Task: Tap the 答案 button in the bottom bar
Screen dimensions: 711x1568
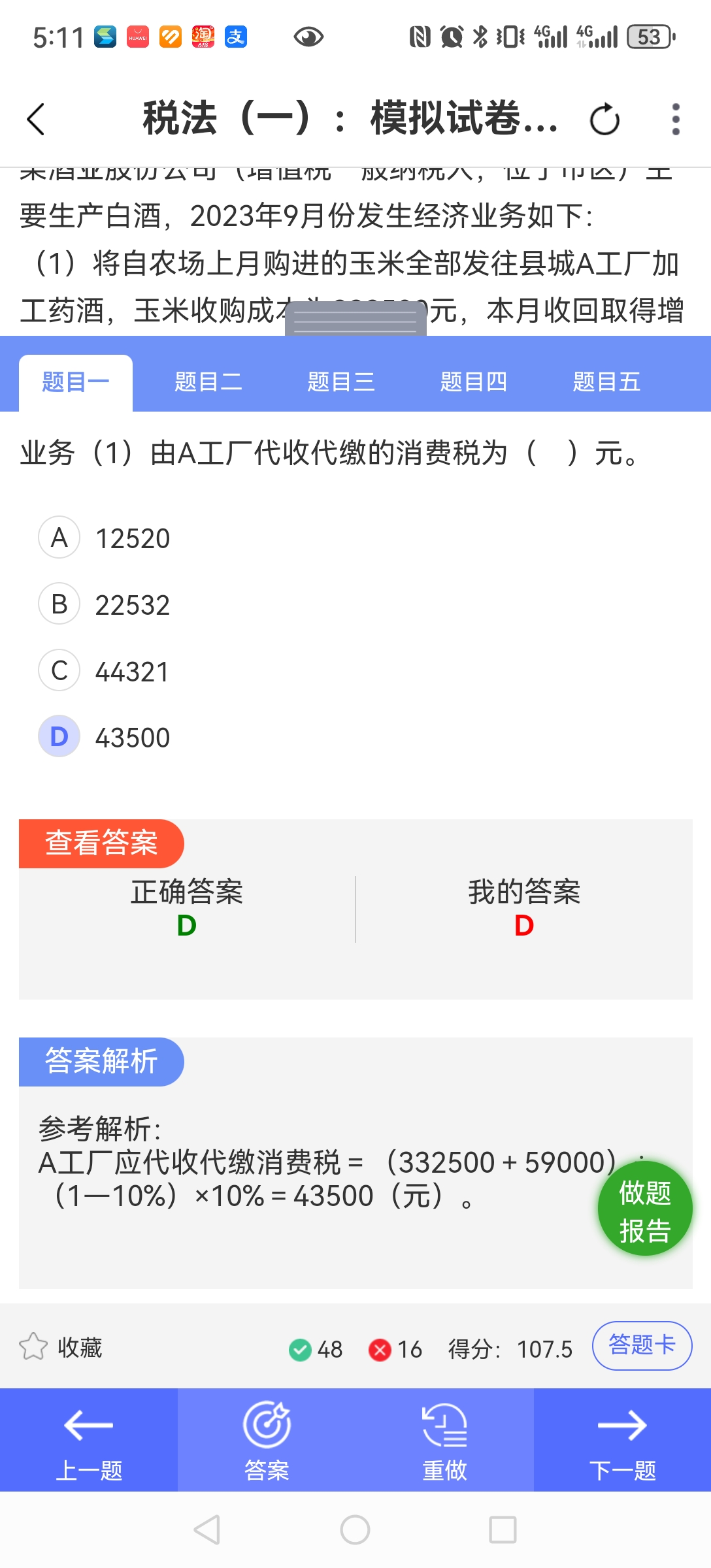Action: point(267,1440)
